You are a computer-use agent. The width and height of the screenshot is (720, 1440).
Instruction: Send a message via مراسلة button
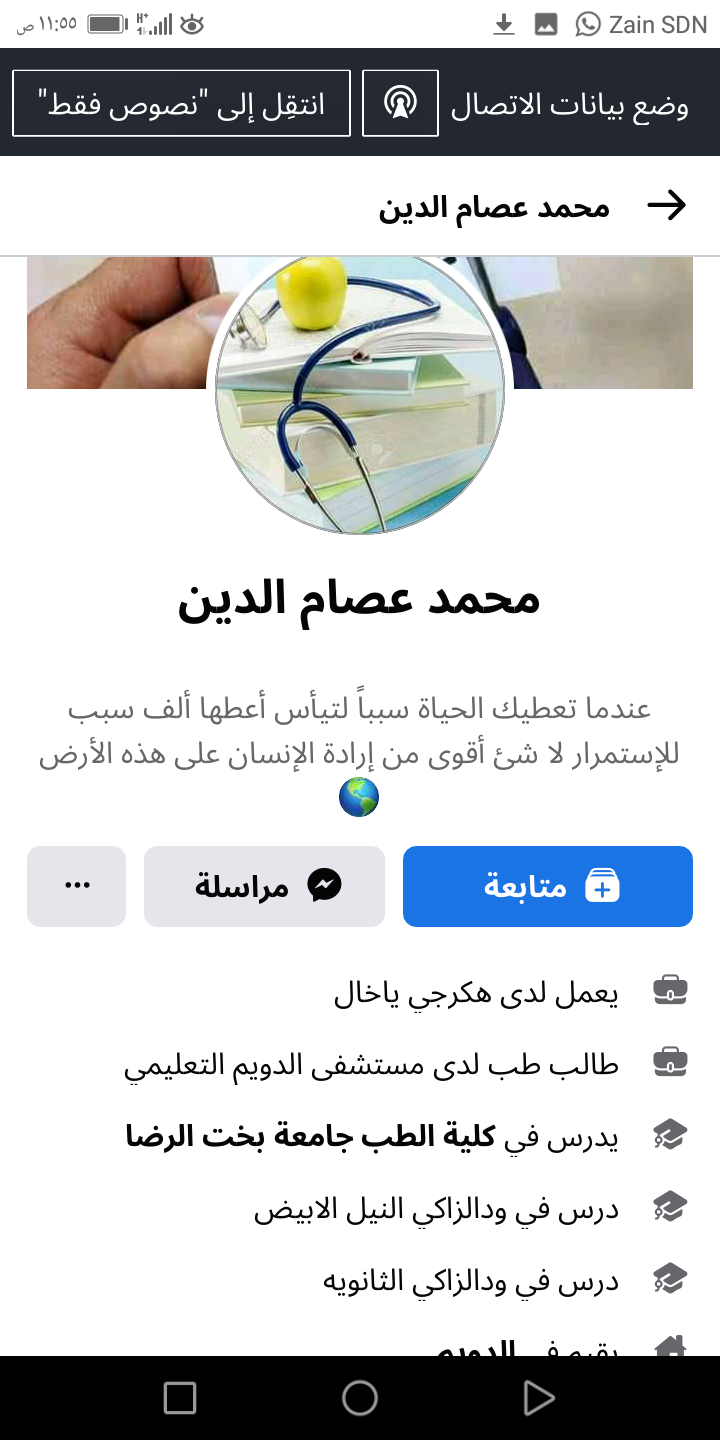(264, 886)
